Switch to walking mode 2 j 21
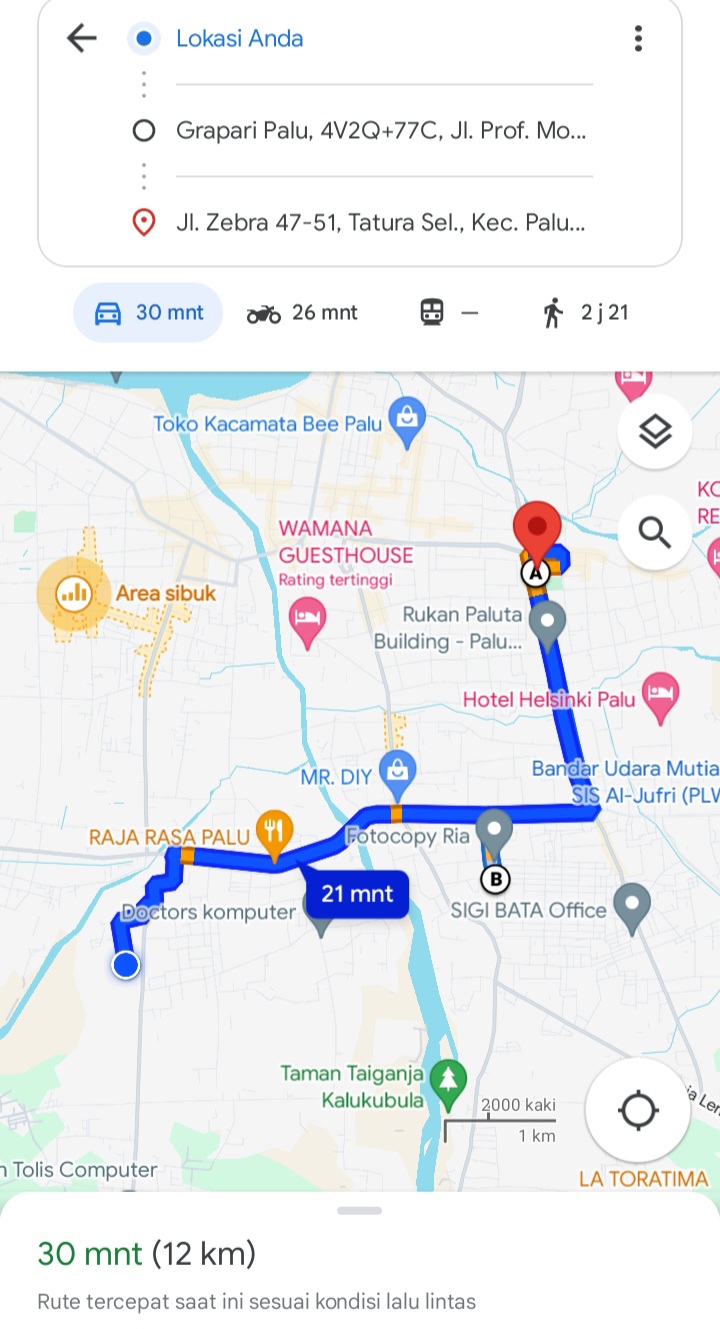 (585, 313)
